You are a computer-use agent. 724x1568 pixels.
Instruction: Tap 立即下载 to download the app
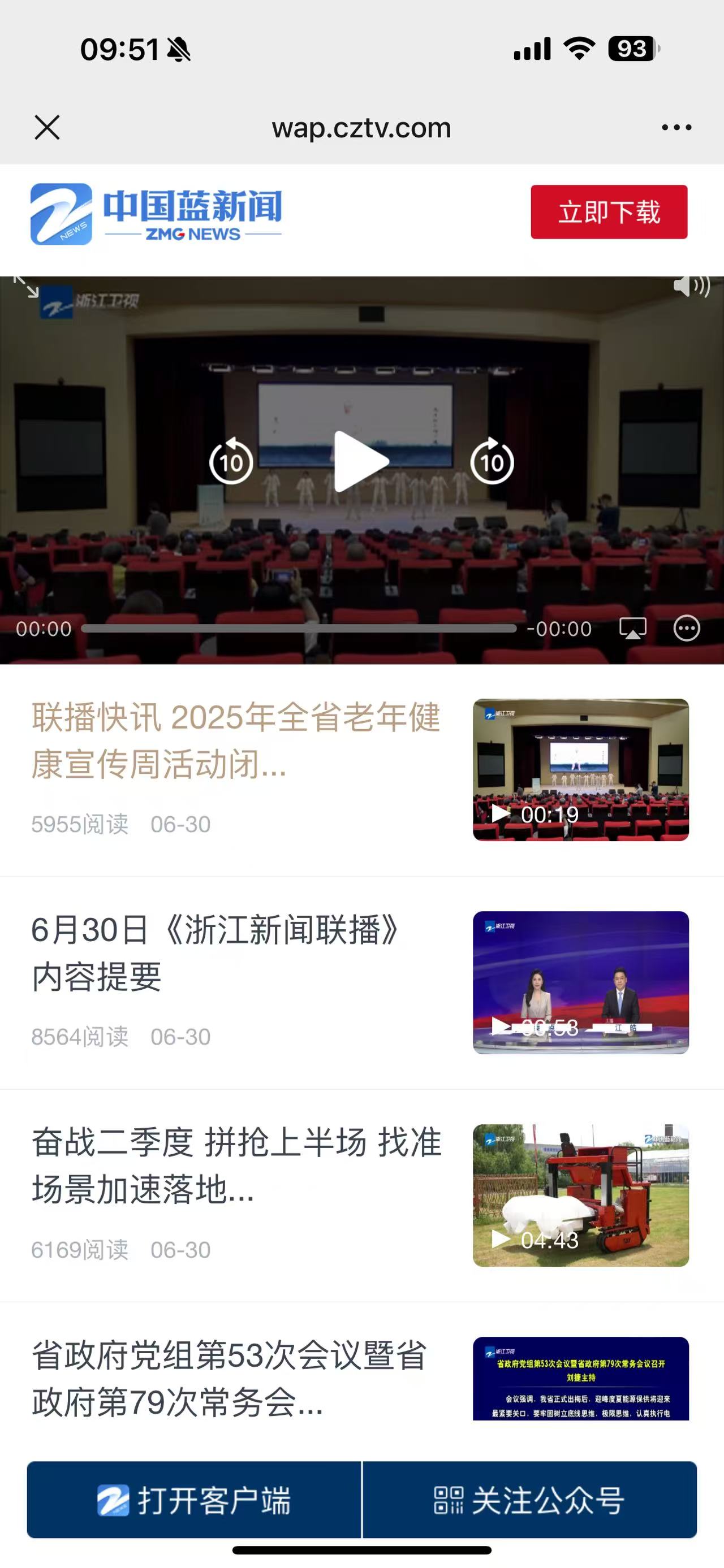[x=608, y=213]
